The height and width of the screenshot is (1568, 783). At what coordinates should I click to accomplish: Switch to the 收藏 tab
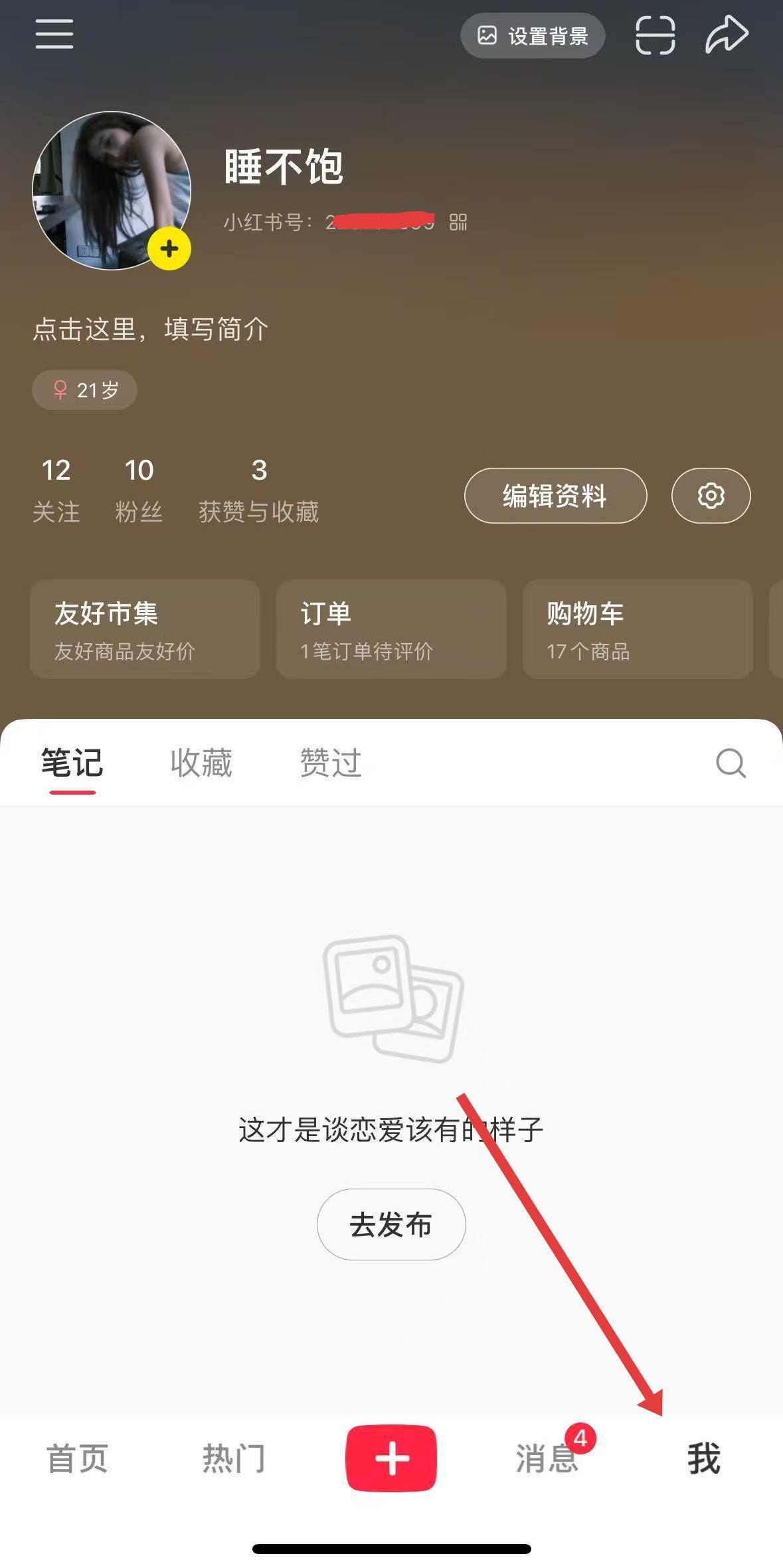tap(201, 763)
